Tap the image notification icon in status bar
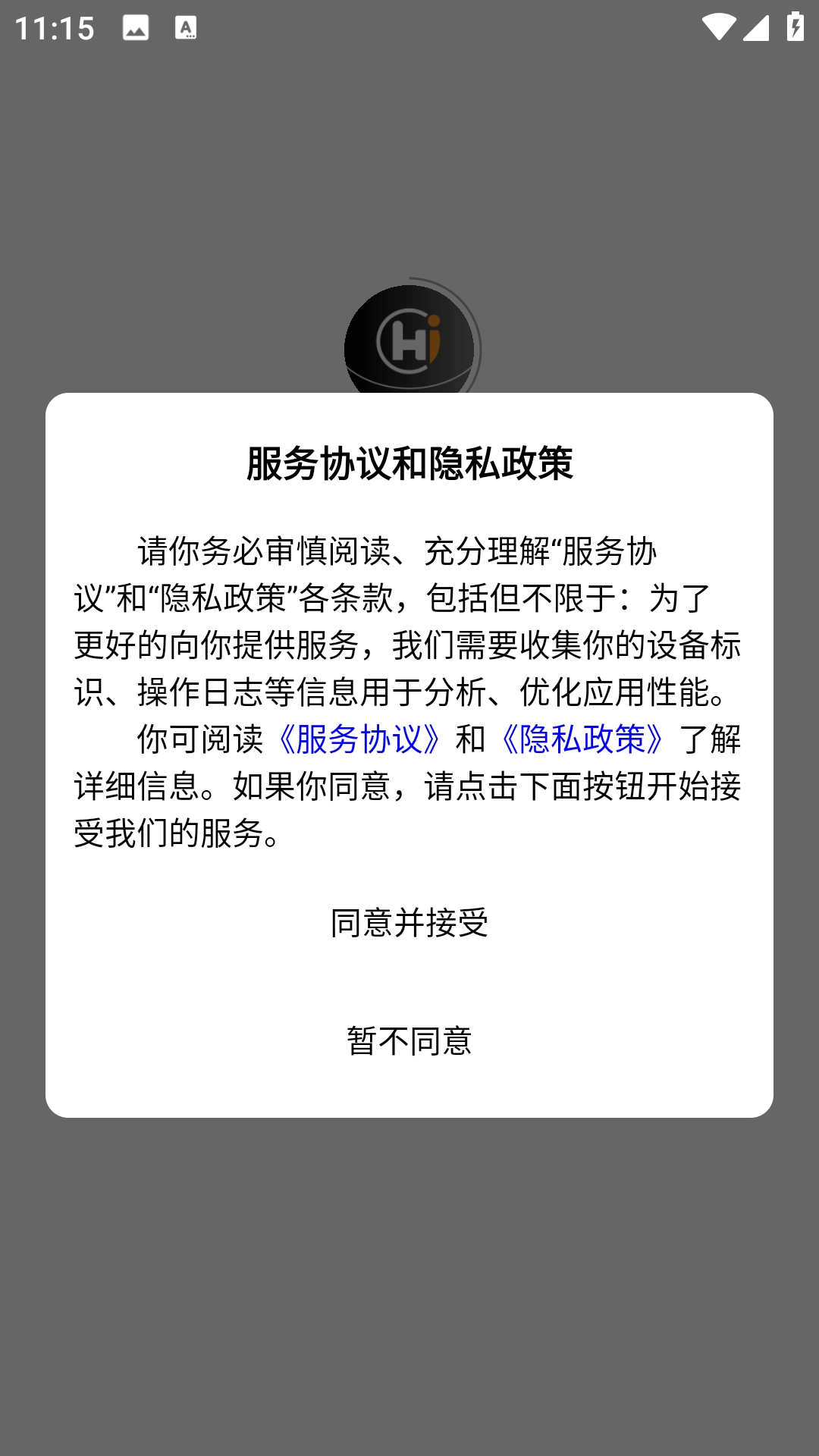This screenshot has width=819, height=1456. [x=135, y=27]
